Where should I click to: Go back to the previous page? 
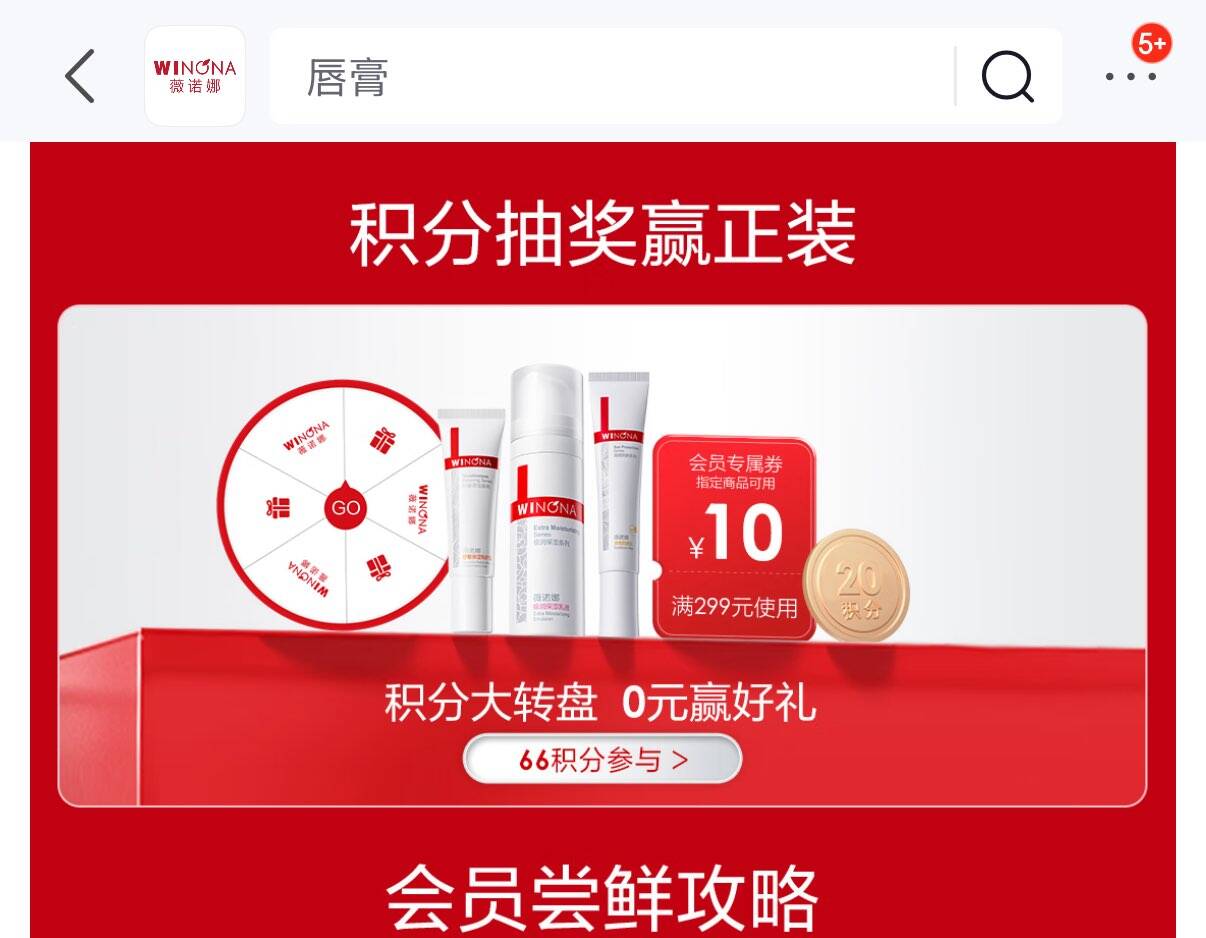point(80,76)
